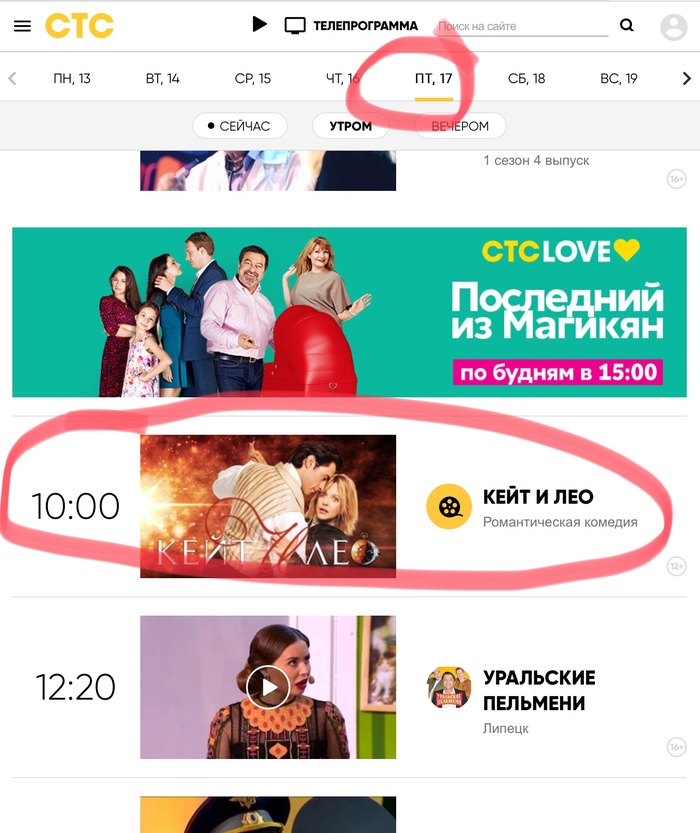Open the Последний из Магикян banner
700x833 pixels.
point(350,312)
